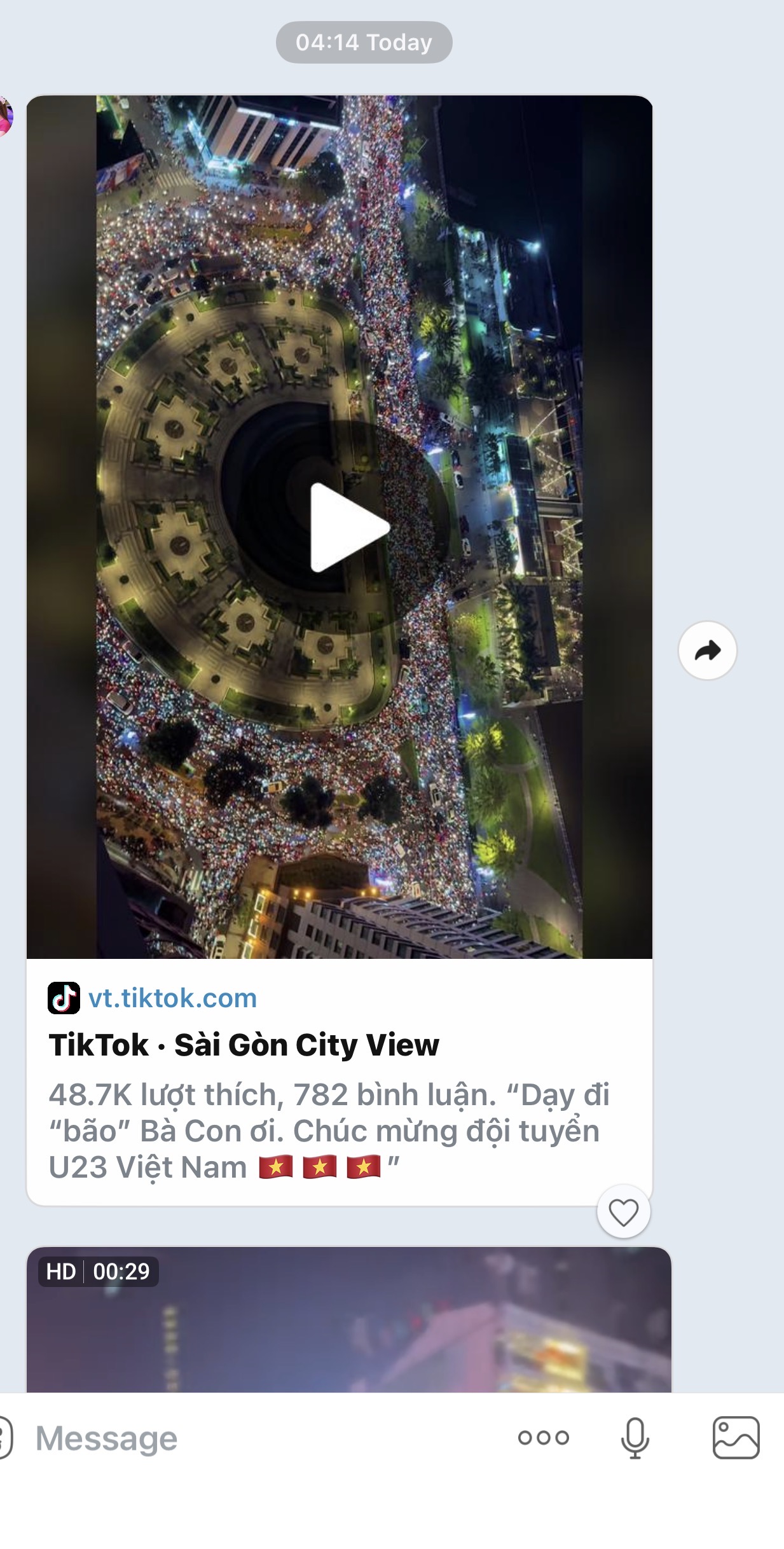React with heart to the TikTok message
The image size is (784, 1549).
623,1212
